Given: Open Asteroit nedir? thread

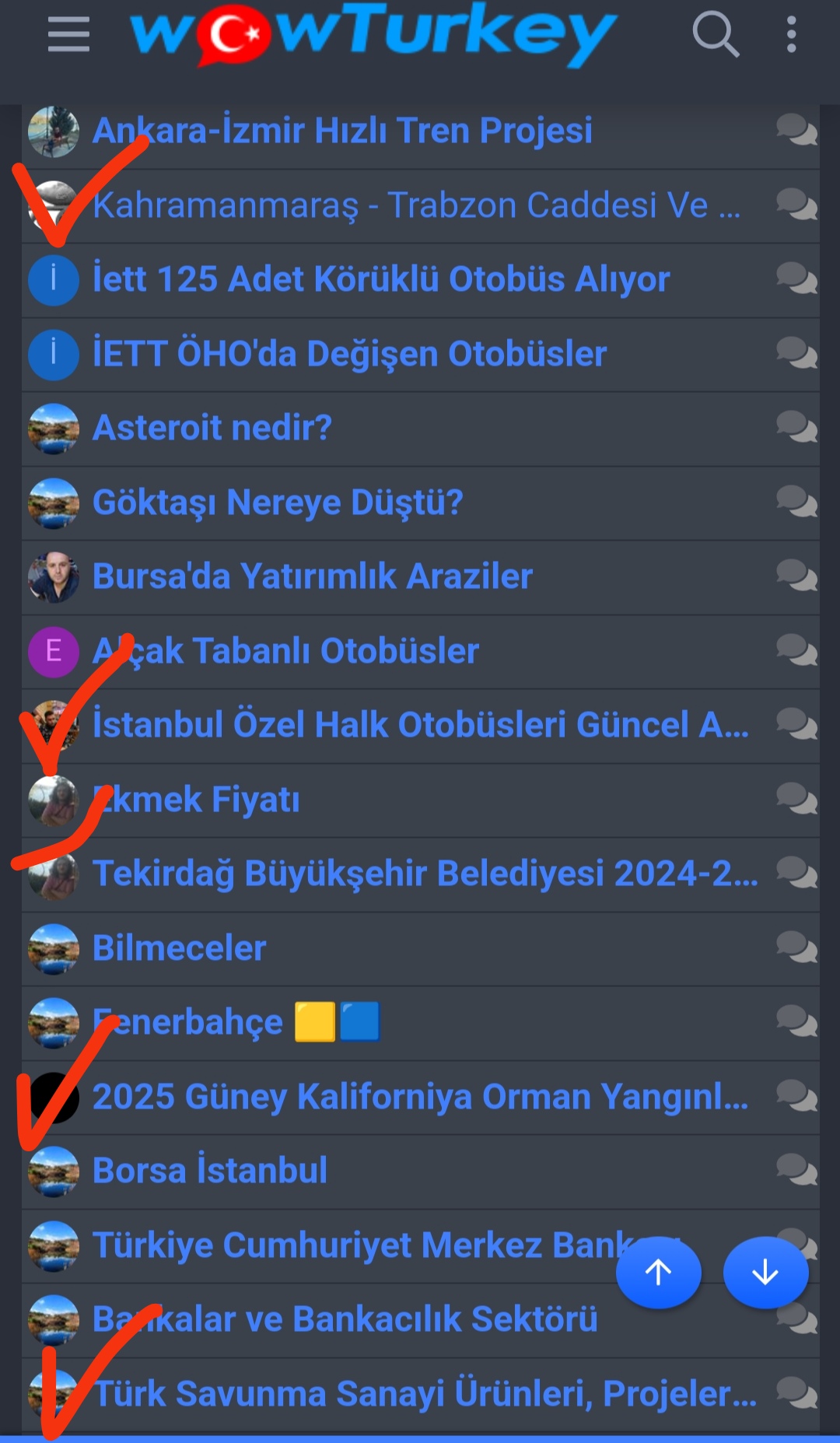Looking at the screenshot, I should coord(212,428).
